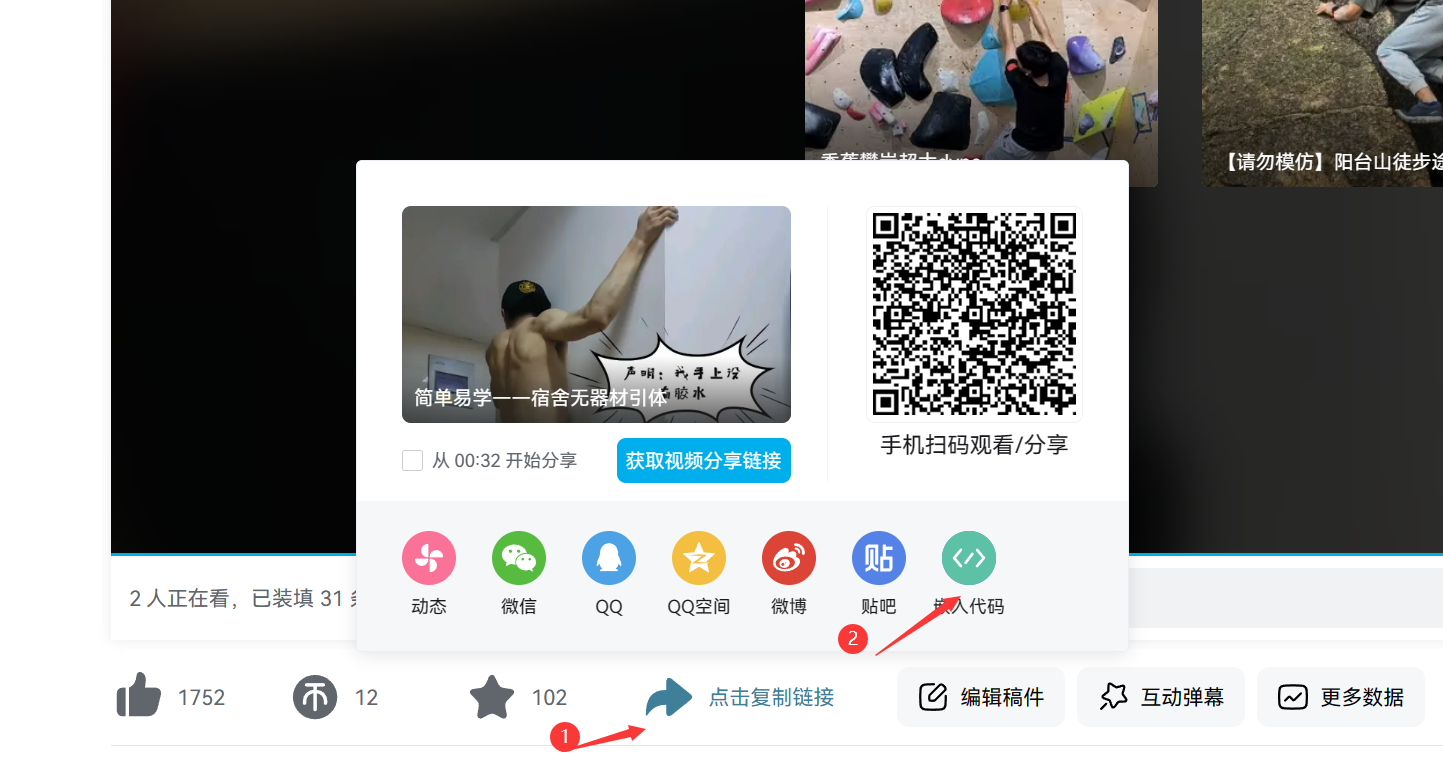Share to 贴吧

pyautogui.click(x=879, y=559)
